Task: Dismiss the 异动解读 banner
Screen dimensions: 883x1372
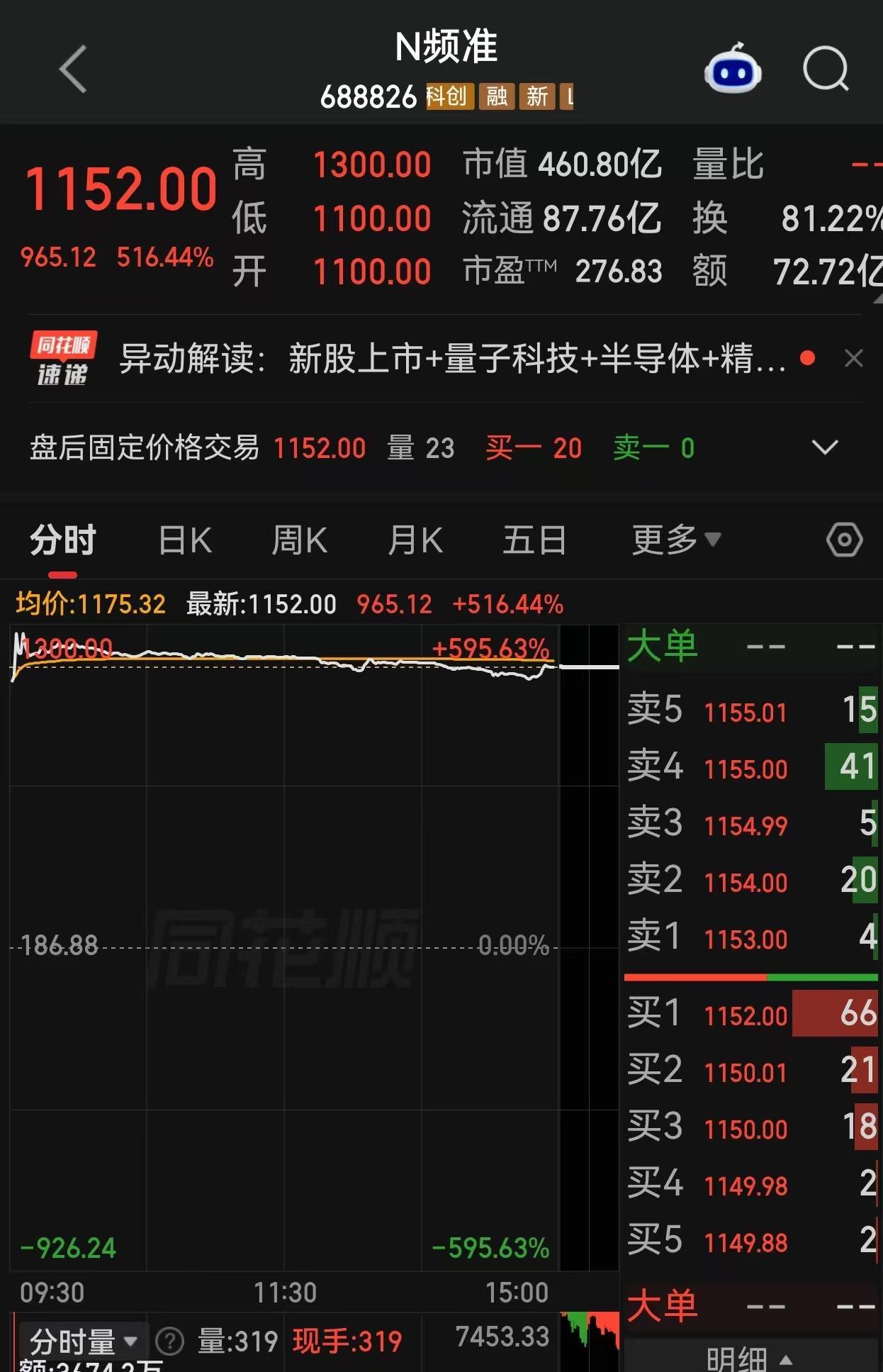Action: pyautogui.click(x=854, y=358)
